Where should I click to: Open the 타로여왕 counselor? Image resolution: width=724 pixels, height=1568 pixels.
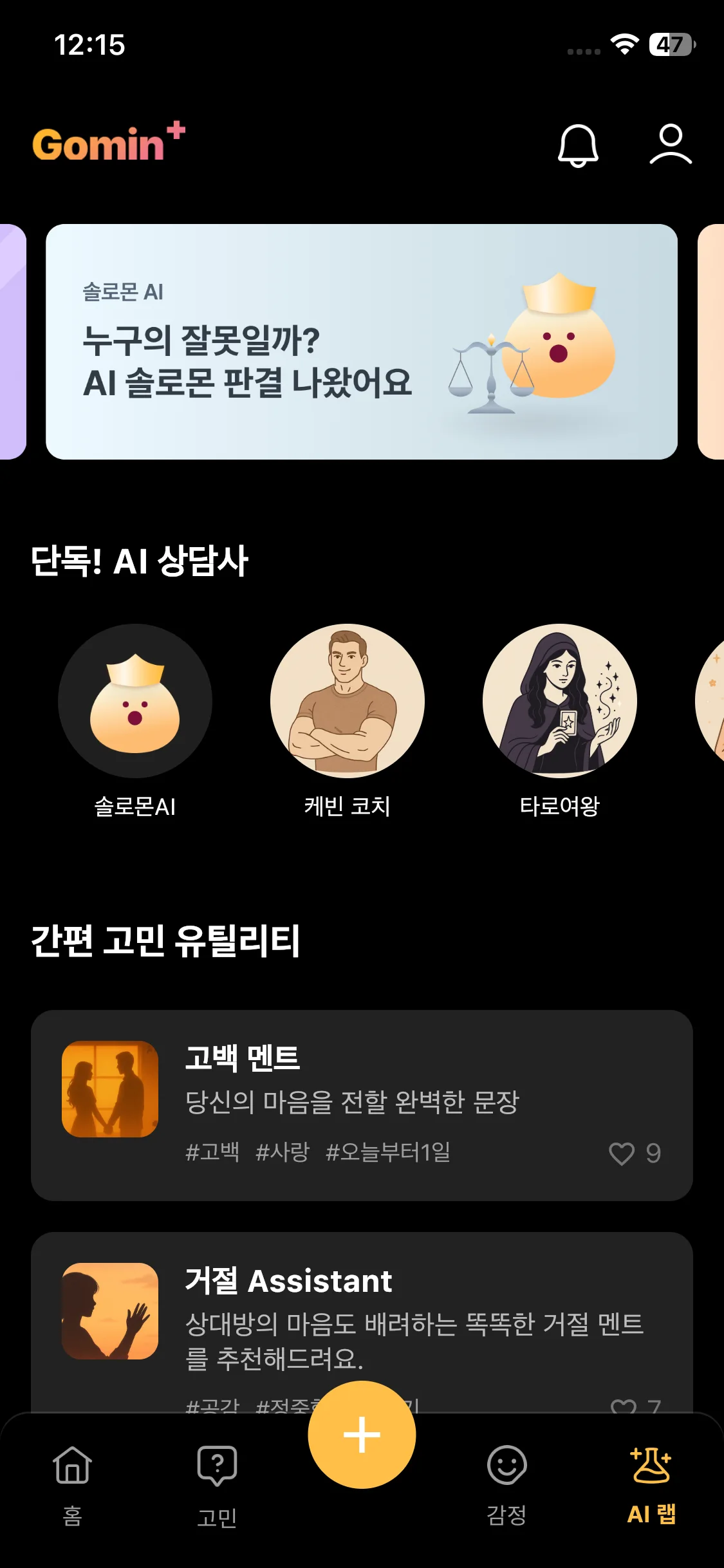pos(560,720)
